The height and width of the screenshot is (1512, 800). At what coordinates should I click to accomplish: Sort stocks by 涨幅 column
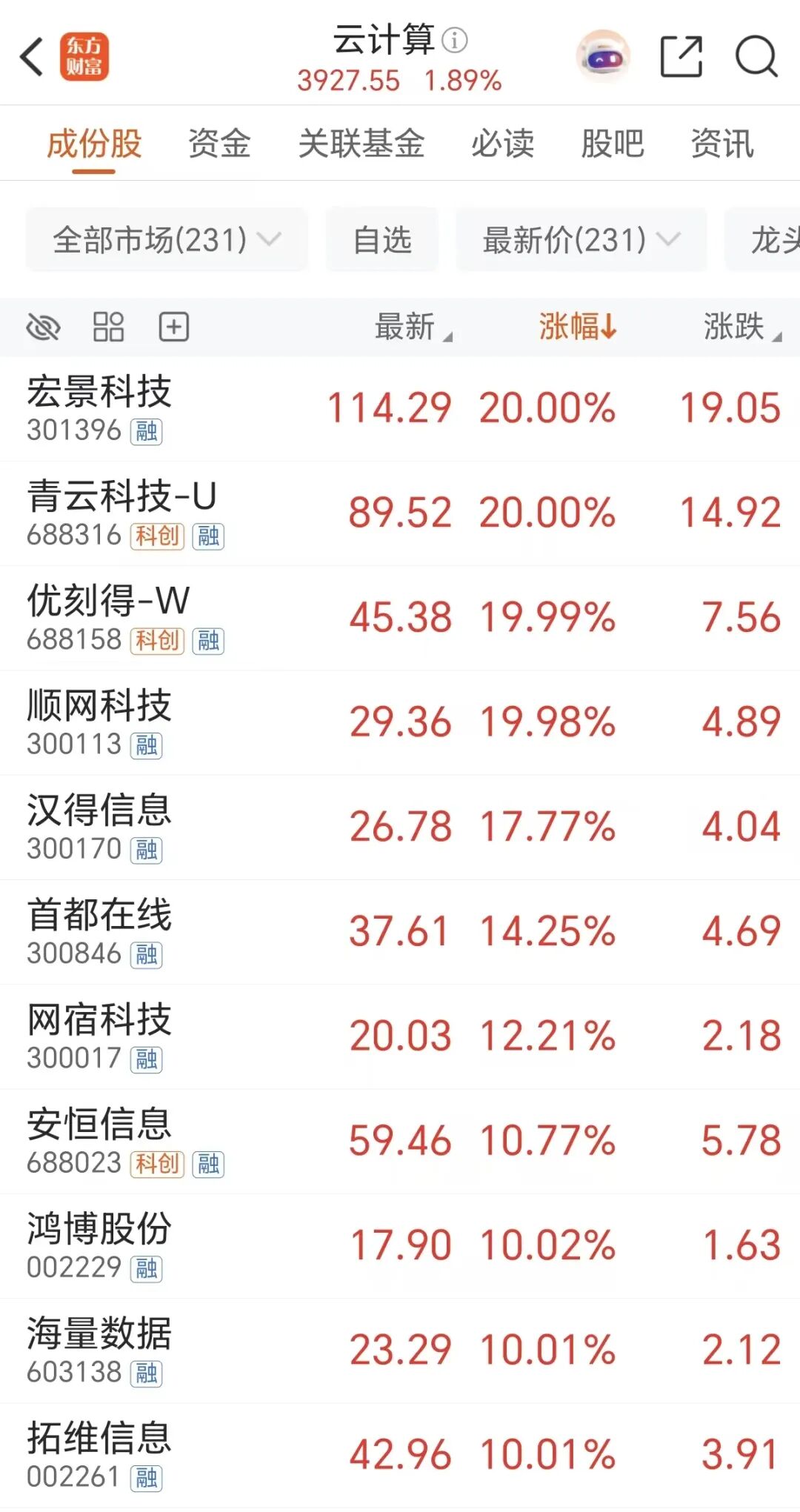tap(577, 327)
